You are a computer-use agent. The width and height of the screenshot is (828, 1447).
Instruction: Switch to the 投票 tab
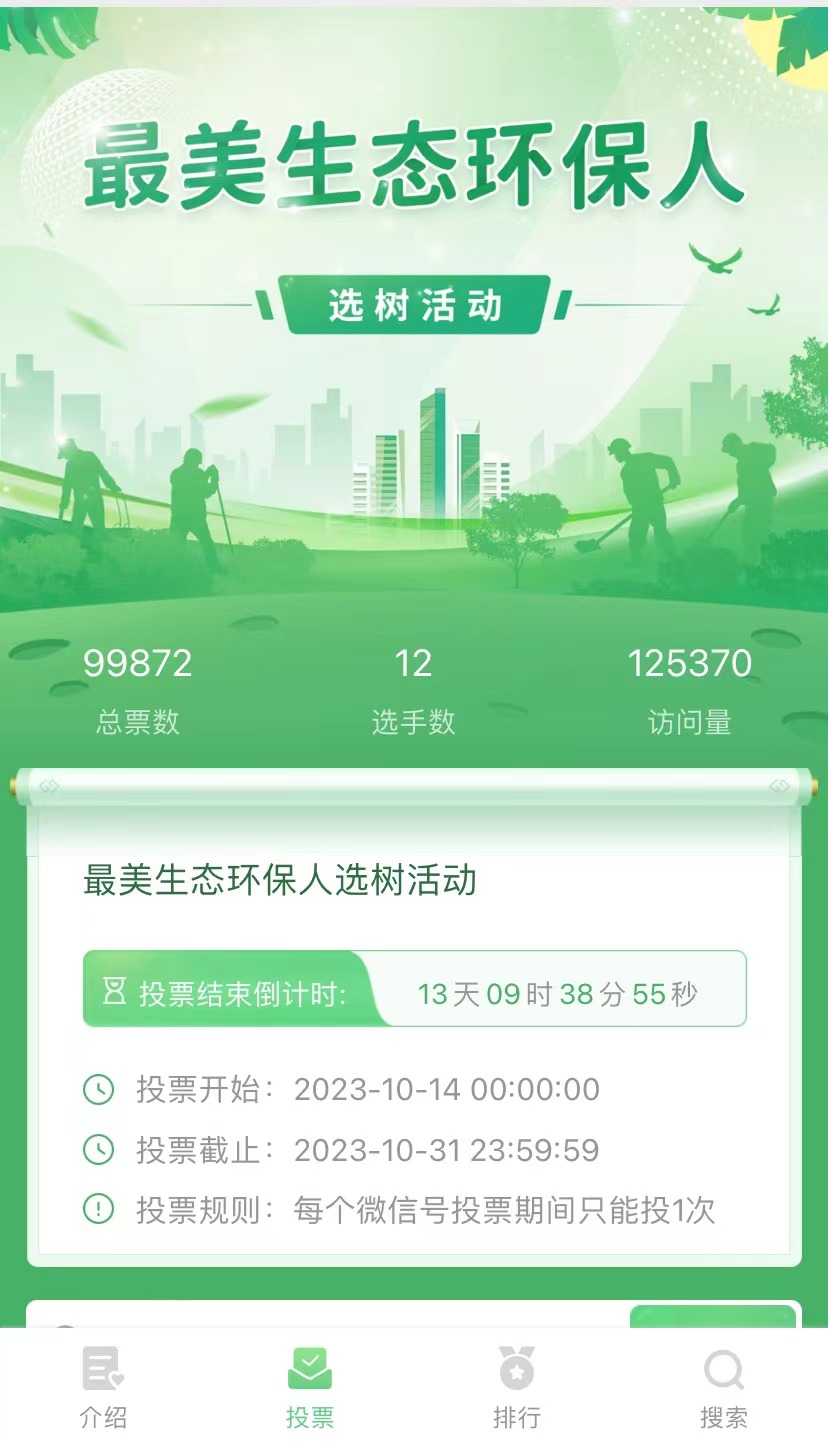coord(310,1388)
